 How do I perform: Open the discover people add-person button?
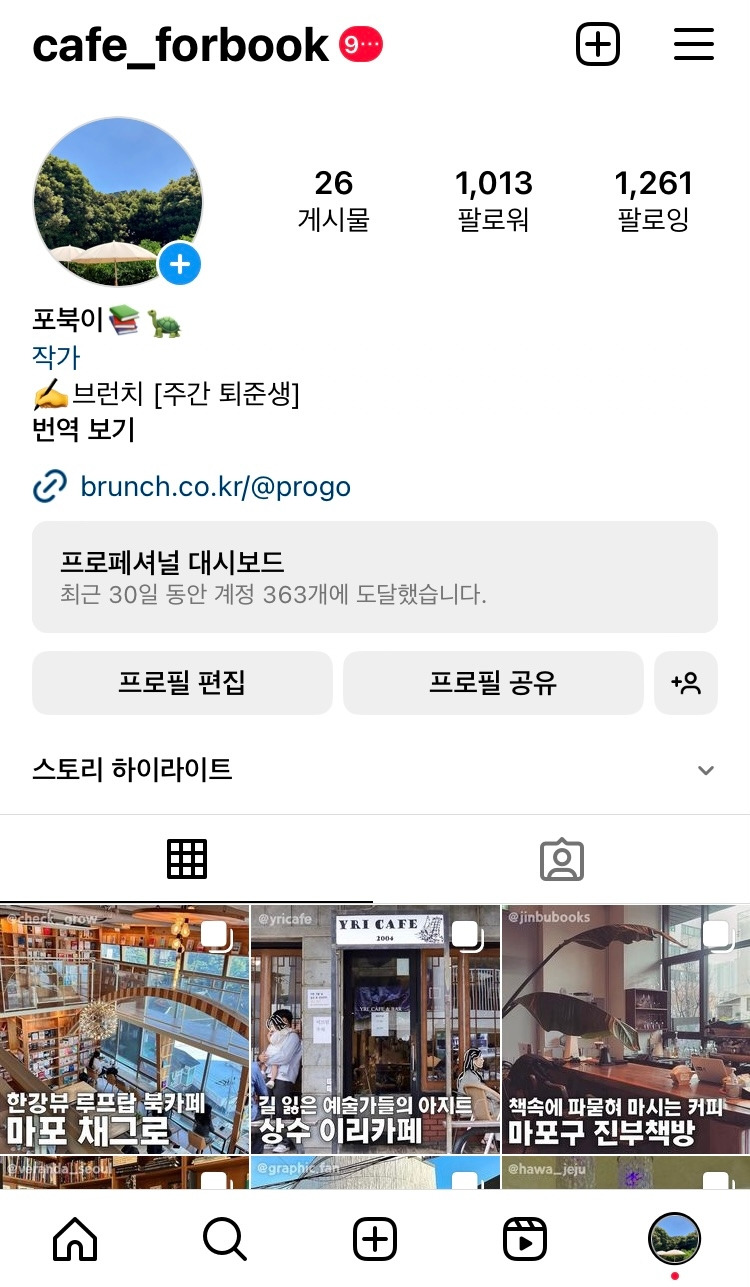(x=686, y=683)
